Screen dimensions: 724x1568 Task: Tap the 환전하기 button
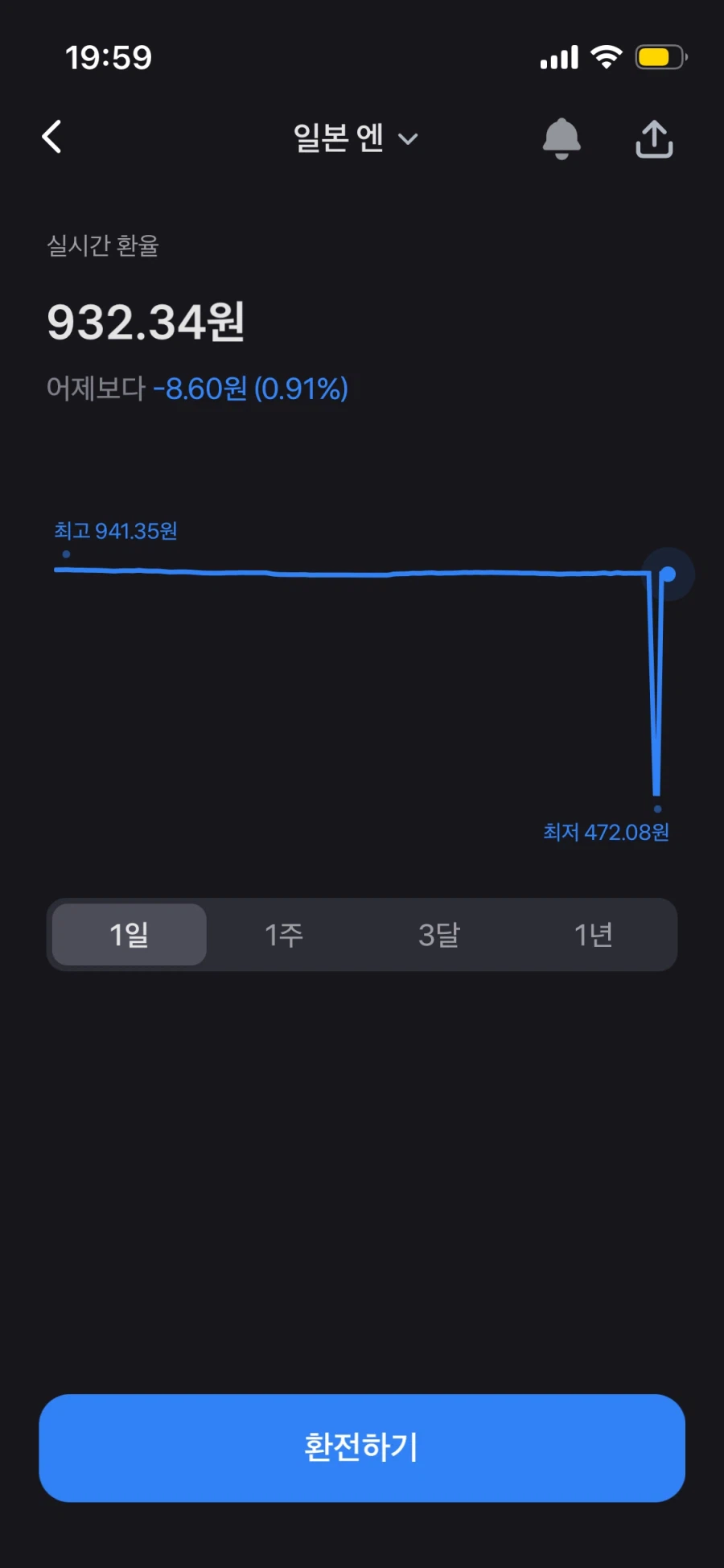coord(362,1447)
